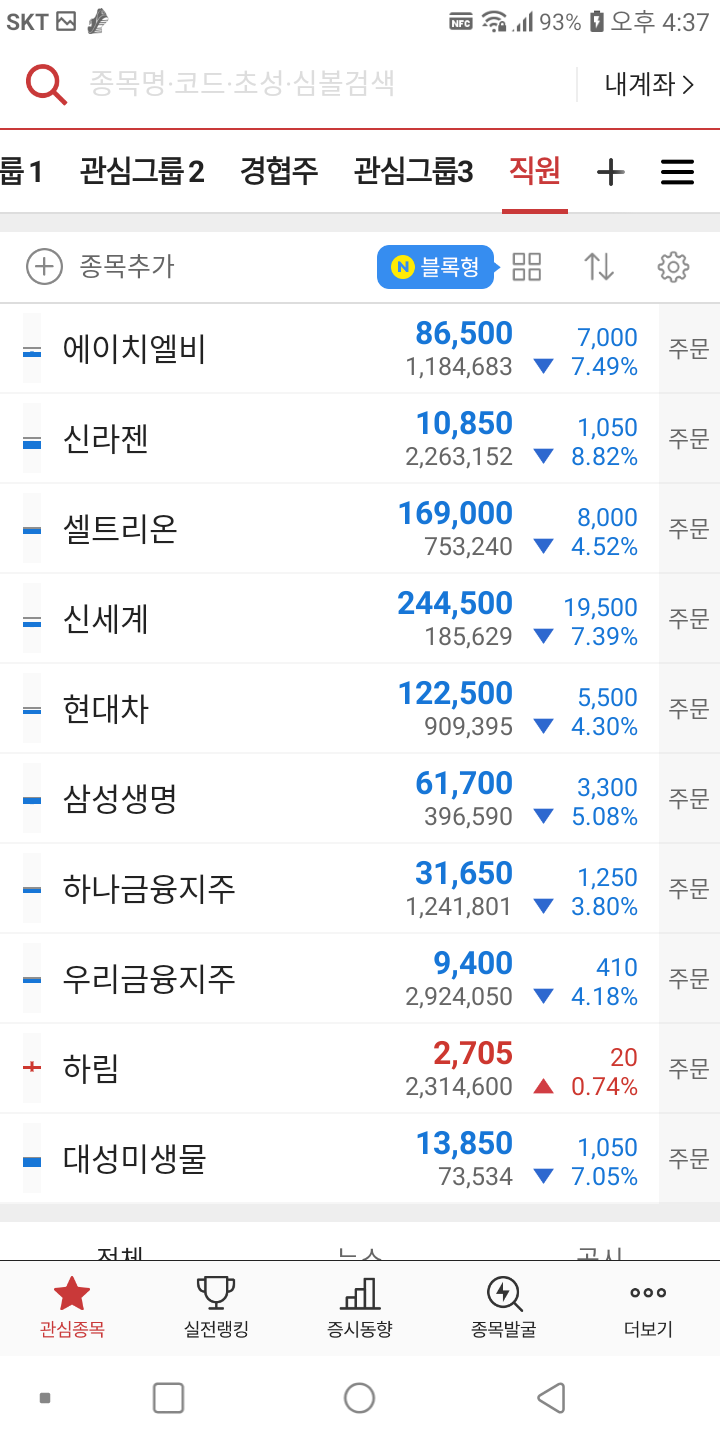Tap 주문 button for 신라젠
Image resolution: width=720 pixels, height=1440 pixels.
[689, 439]
